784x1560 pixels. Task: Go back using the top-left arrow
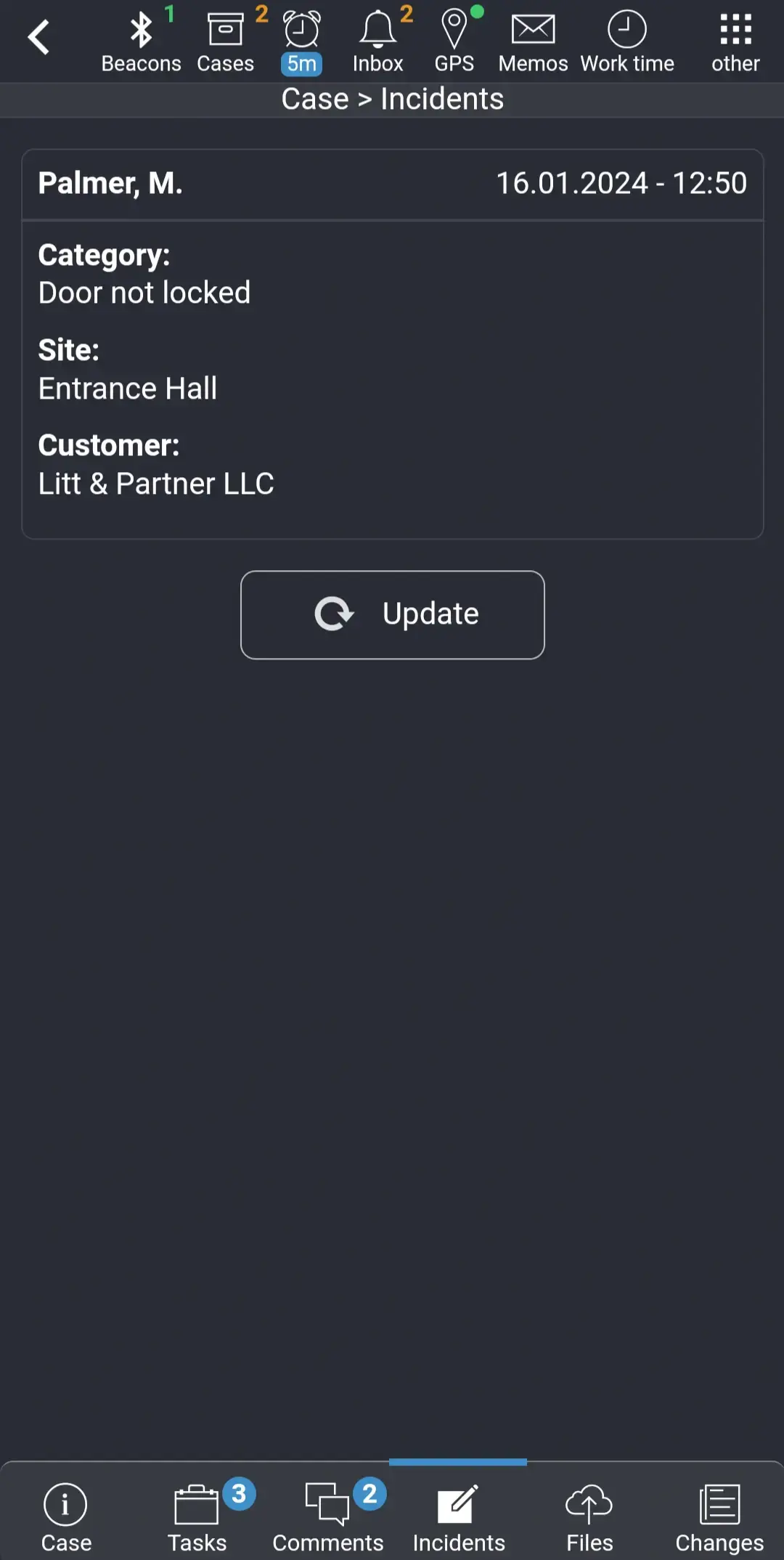39,38
